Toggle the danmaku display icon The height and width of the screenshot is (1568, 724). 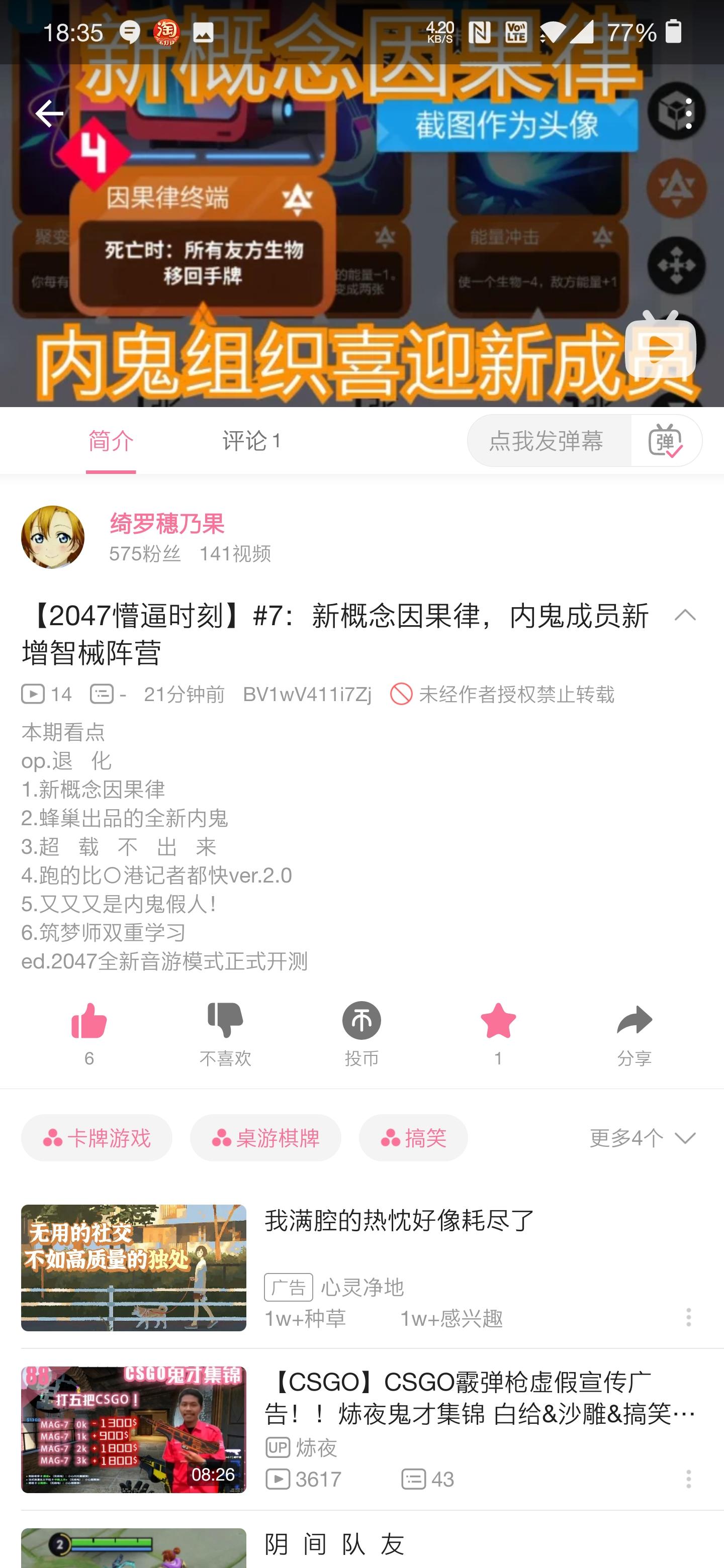pyautogui.click(x=666, y=440)
